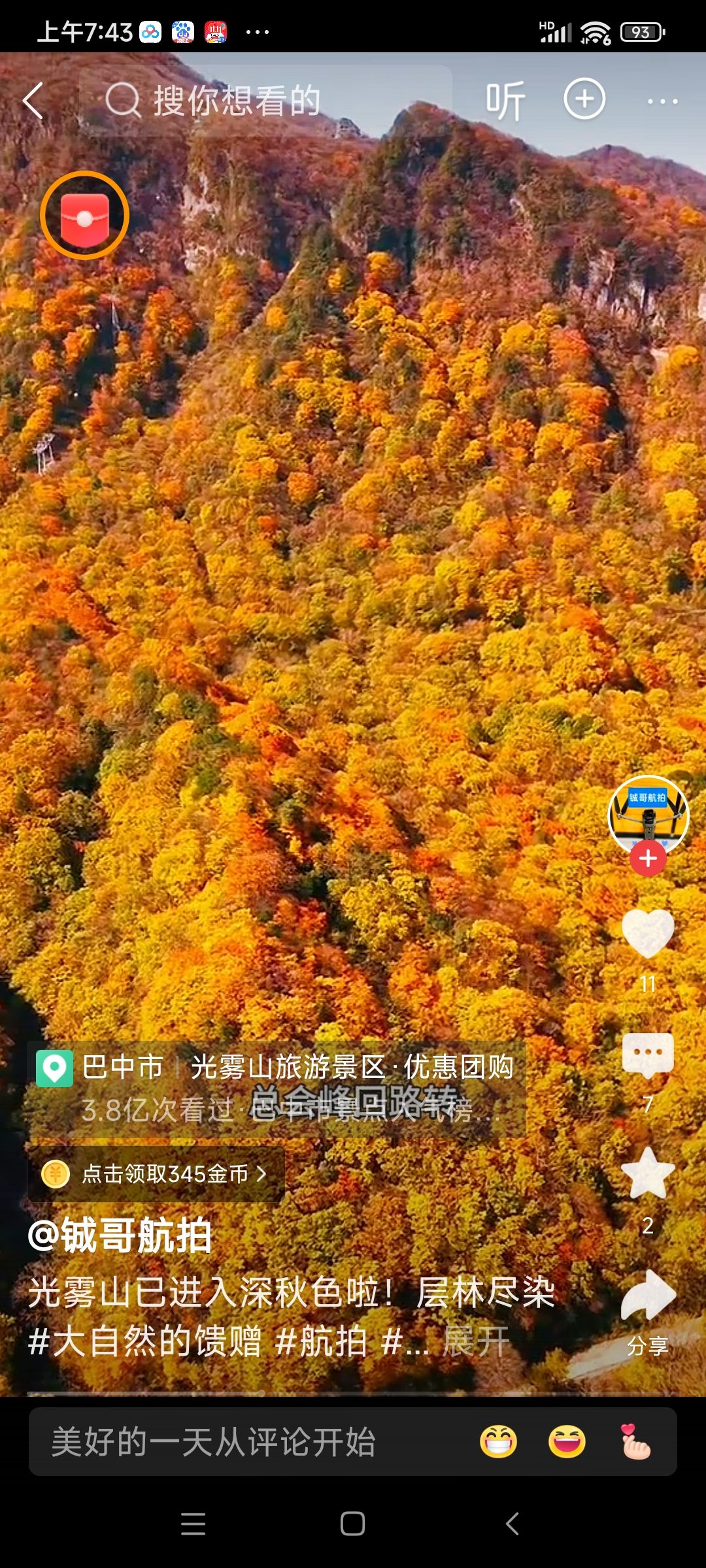Claim coins via 点击领取345金币
The image size is (706, 1568).
156,1174
